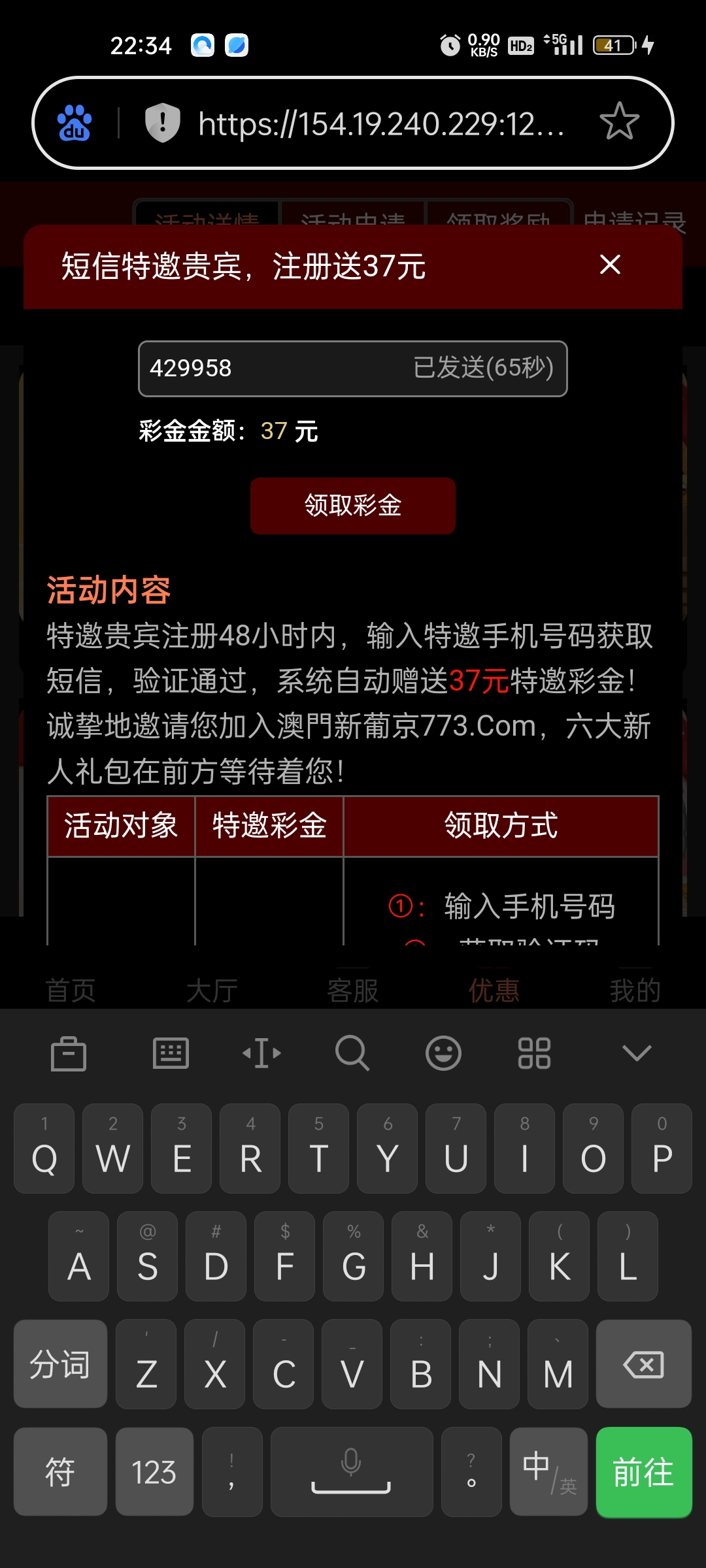Bookmark this page with the star icon
Screen dimensions: 706x1568
tap(618, 122)
